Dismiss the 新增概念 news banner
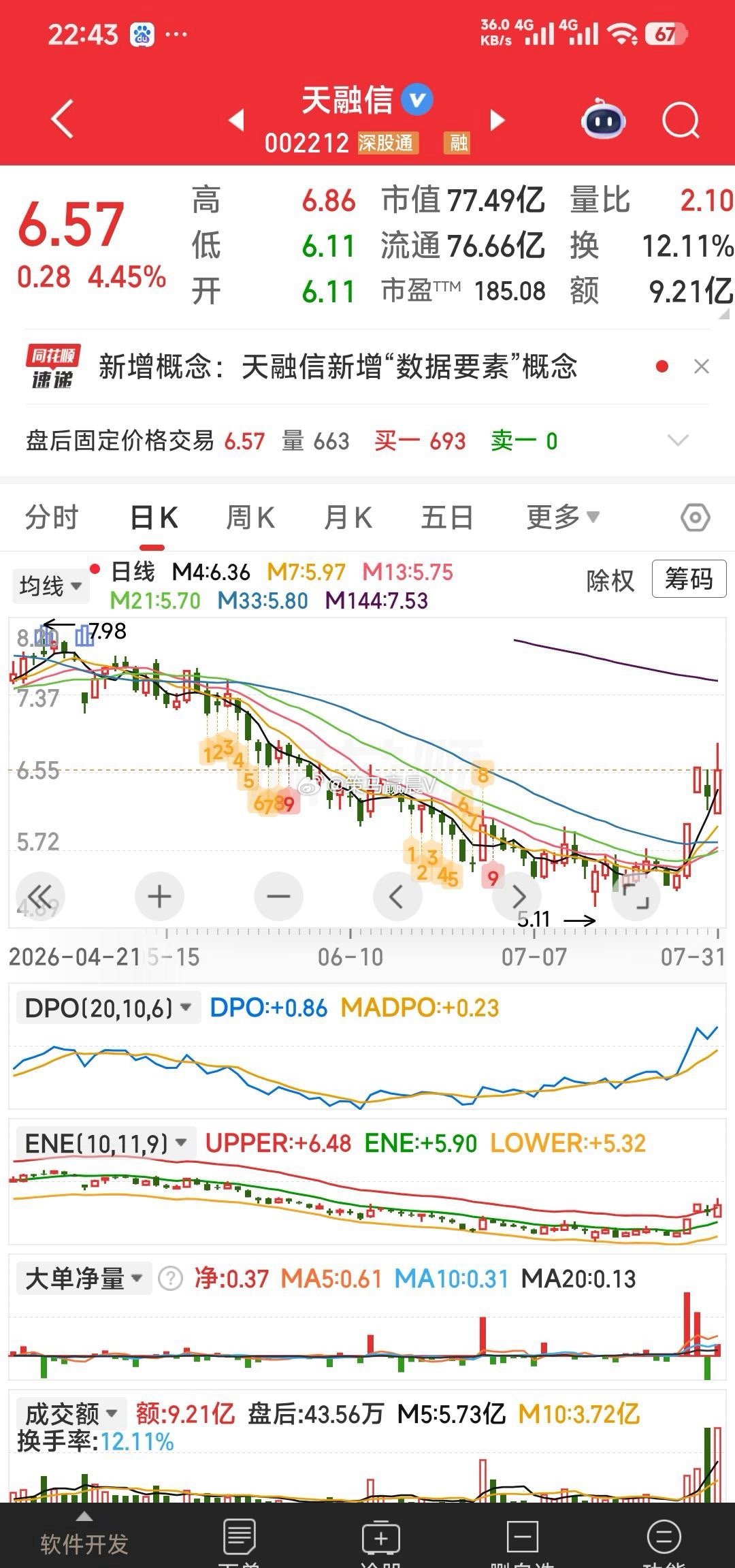The width and height of the screenshot is (735, 1568). 702,367
